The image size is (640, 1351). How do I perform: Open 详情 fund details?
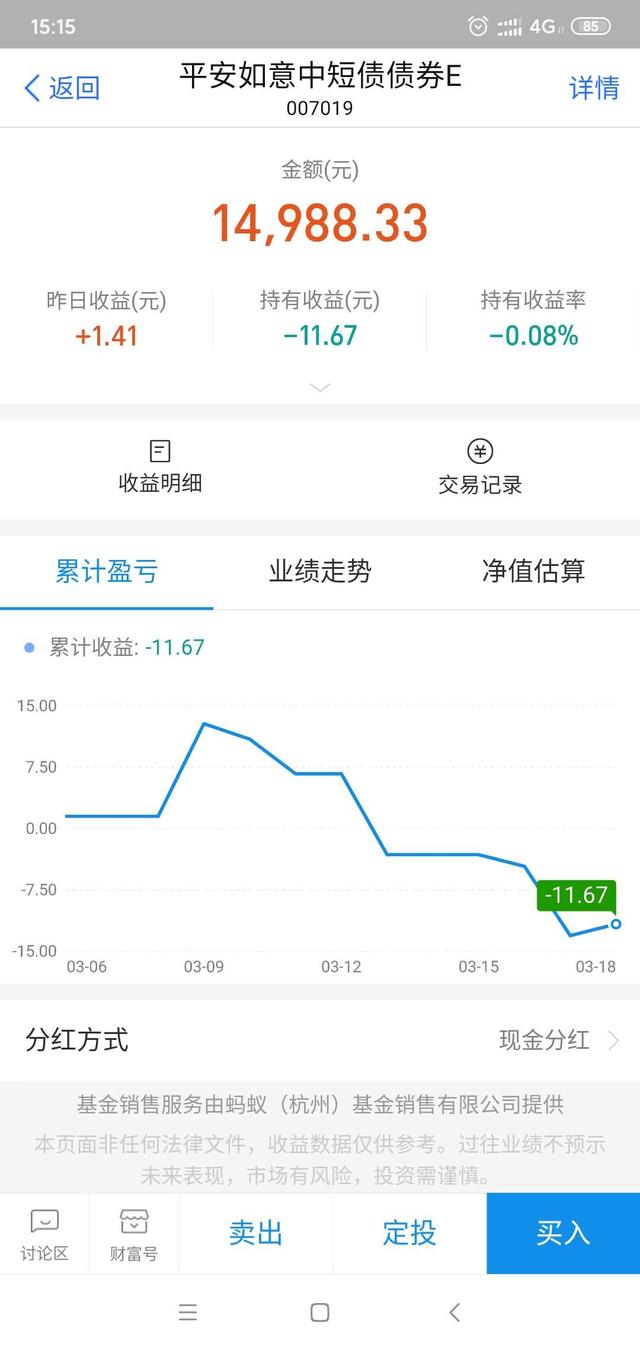tap(594, 88)
